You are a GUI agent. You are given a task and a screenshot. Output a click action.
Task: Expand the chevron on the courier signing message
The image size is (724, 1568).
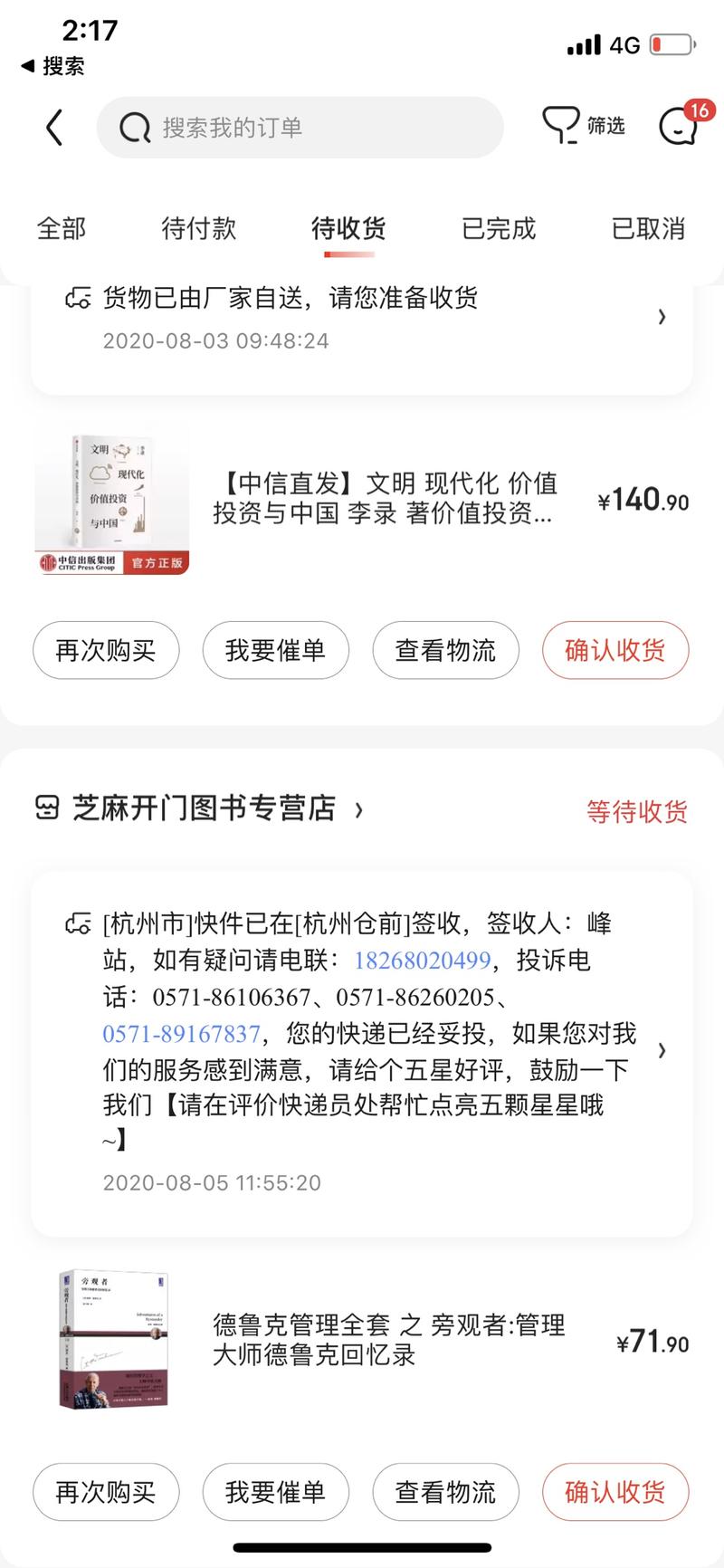(x=662, y=1050)
